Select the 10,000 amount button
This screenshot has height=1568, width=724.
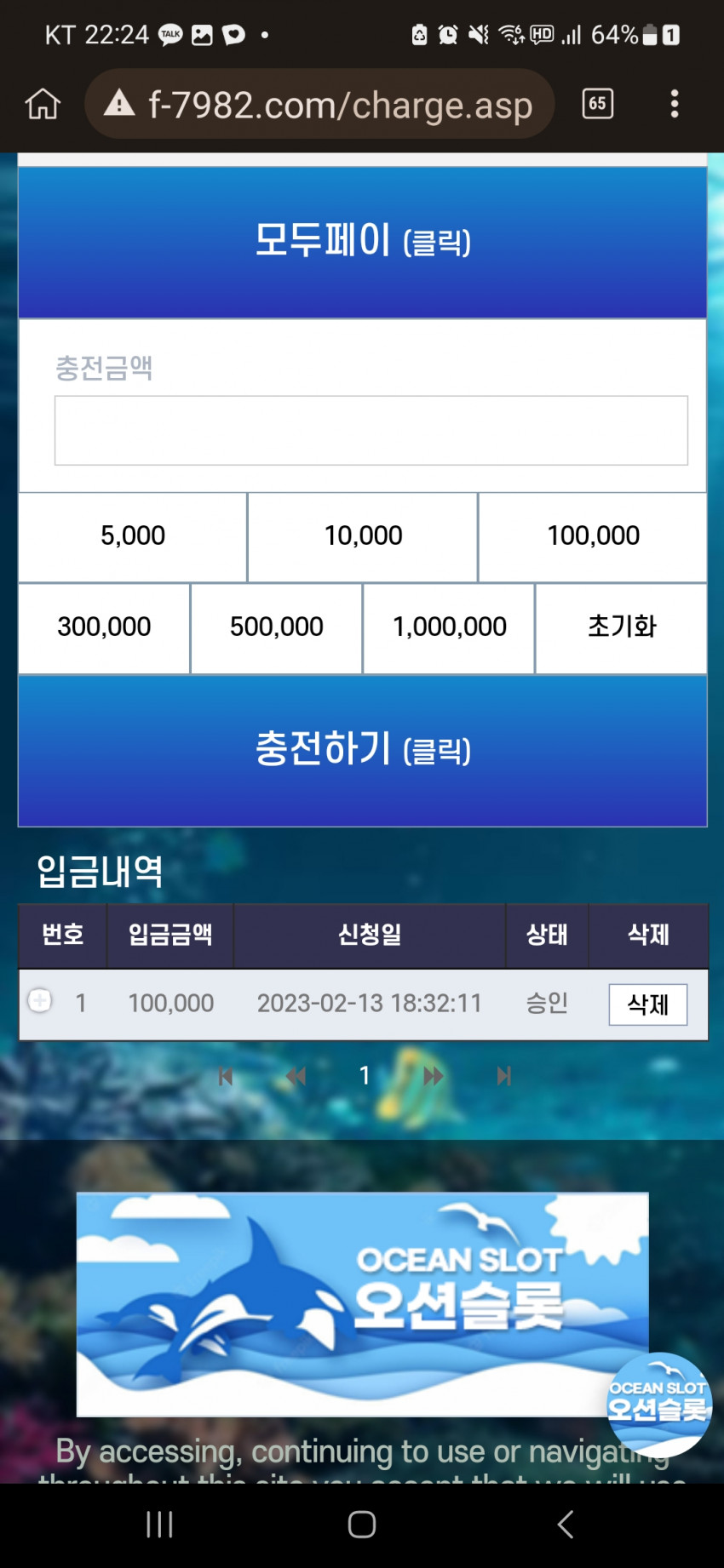pyautogui.click(x=363, y=536)
